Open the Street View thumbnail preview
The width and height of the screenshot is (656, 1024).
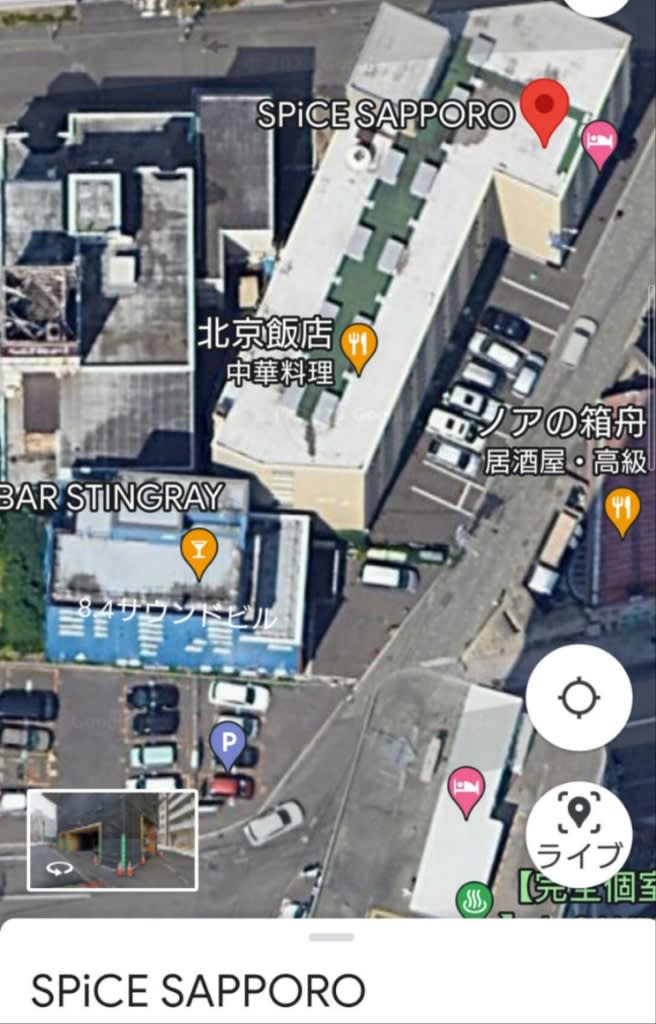coord(112,839)
